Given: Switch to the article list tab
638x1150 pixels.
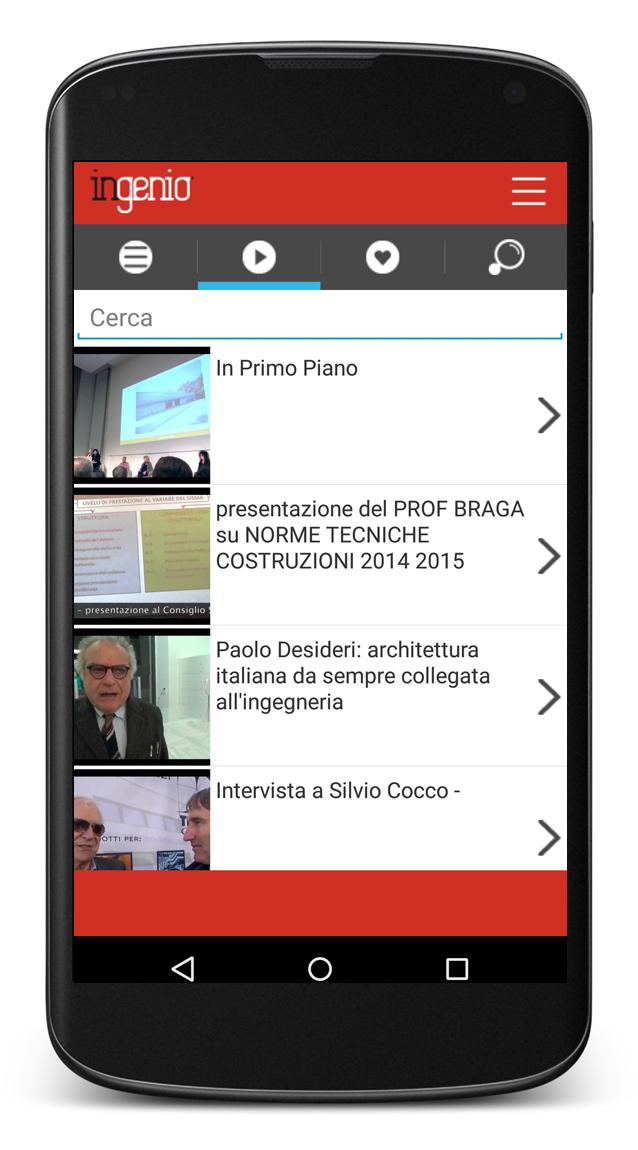Looking at the screenshot, I should coord(136,258).
